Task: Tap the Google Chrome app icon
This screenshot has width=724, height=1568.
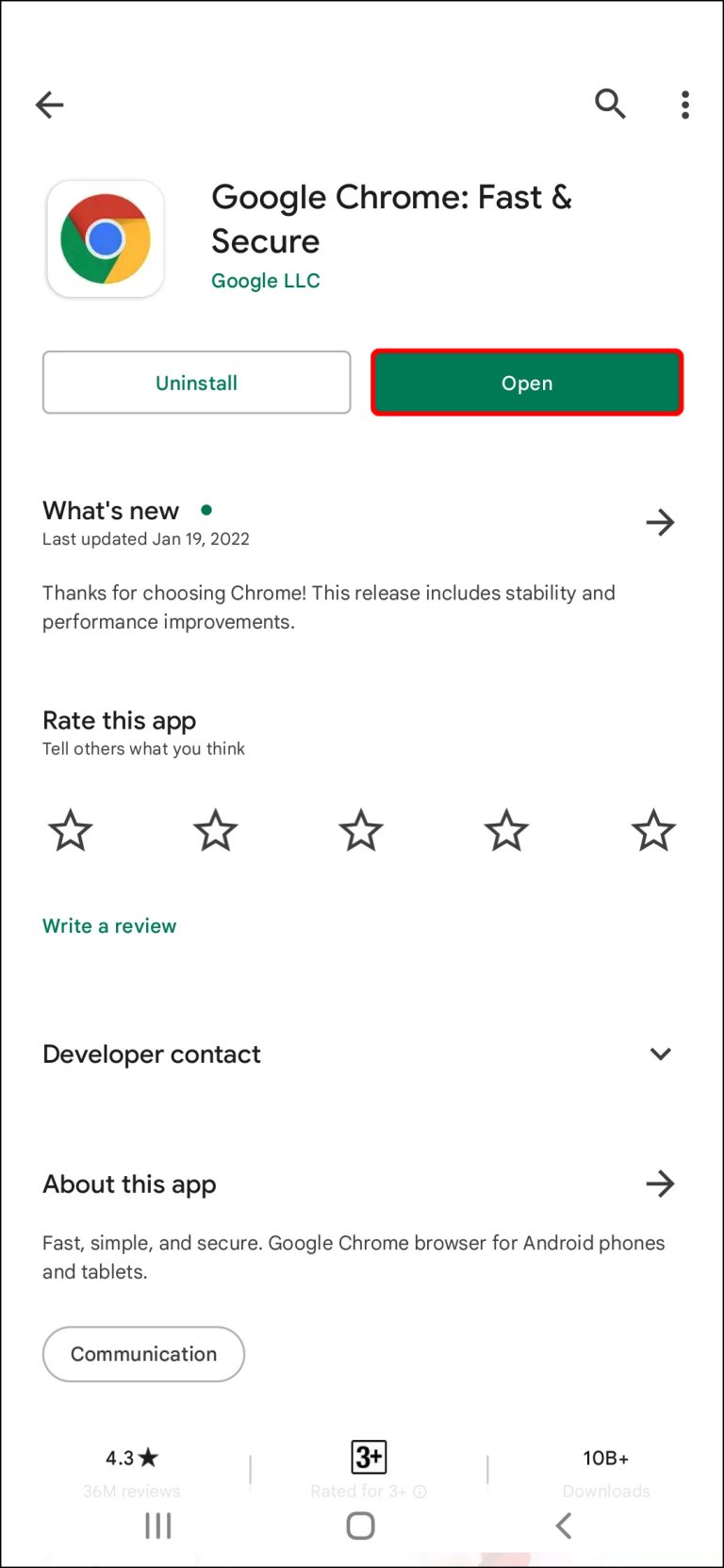Action: (x=105, y=238)
